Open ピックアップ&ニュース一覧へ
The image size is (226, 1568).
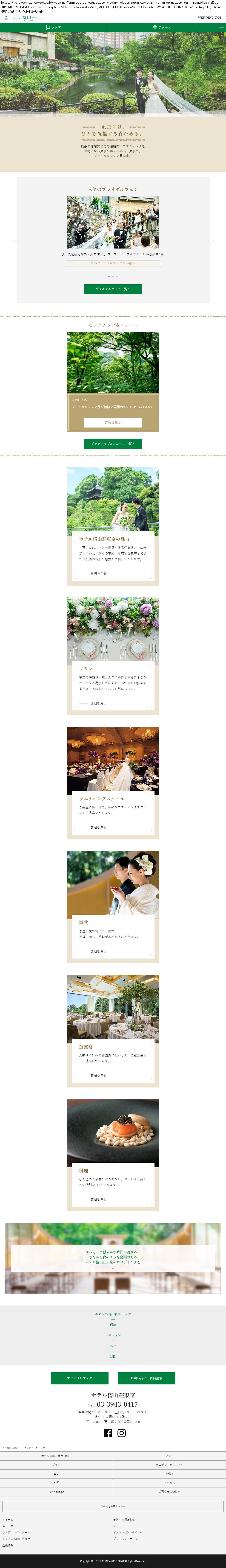[x=113, y=444]
